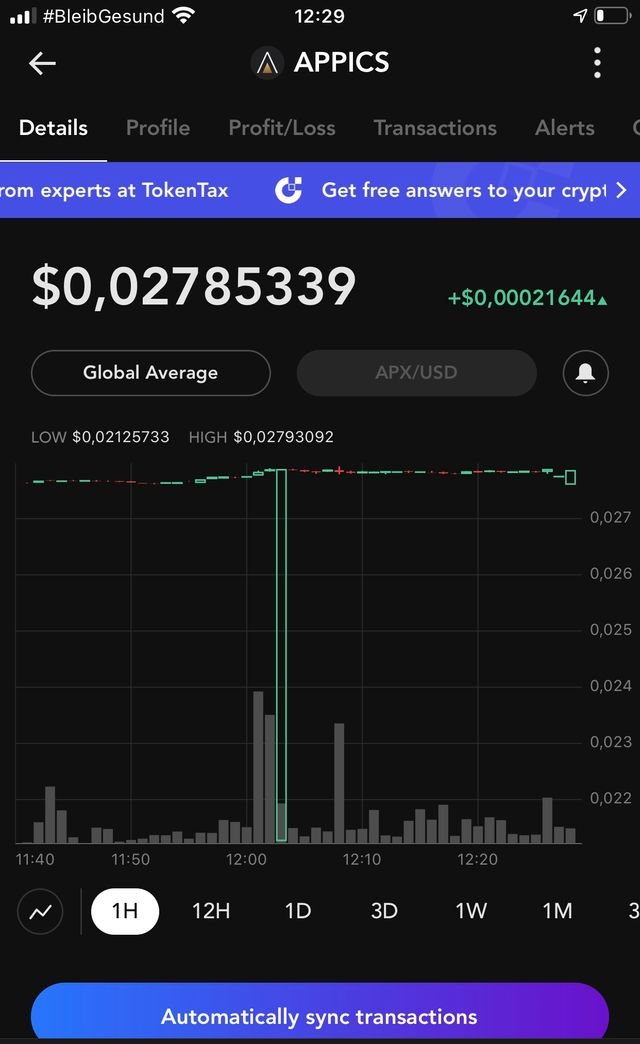View the Transactions tab
This screenshot has height=1044, width=640.
[435, 128]
